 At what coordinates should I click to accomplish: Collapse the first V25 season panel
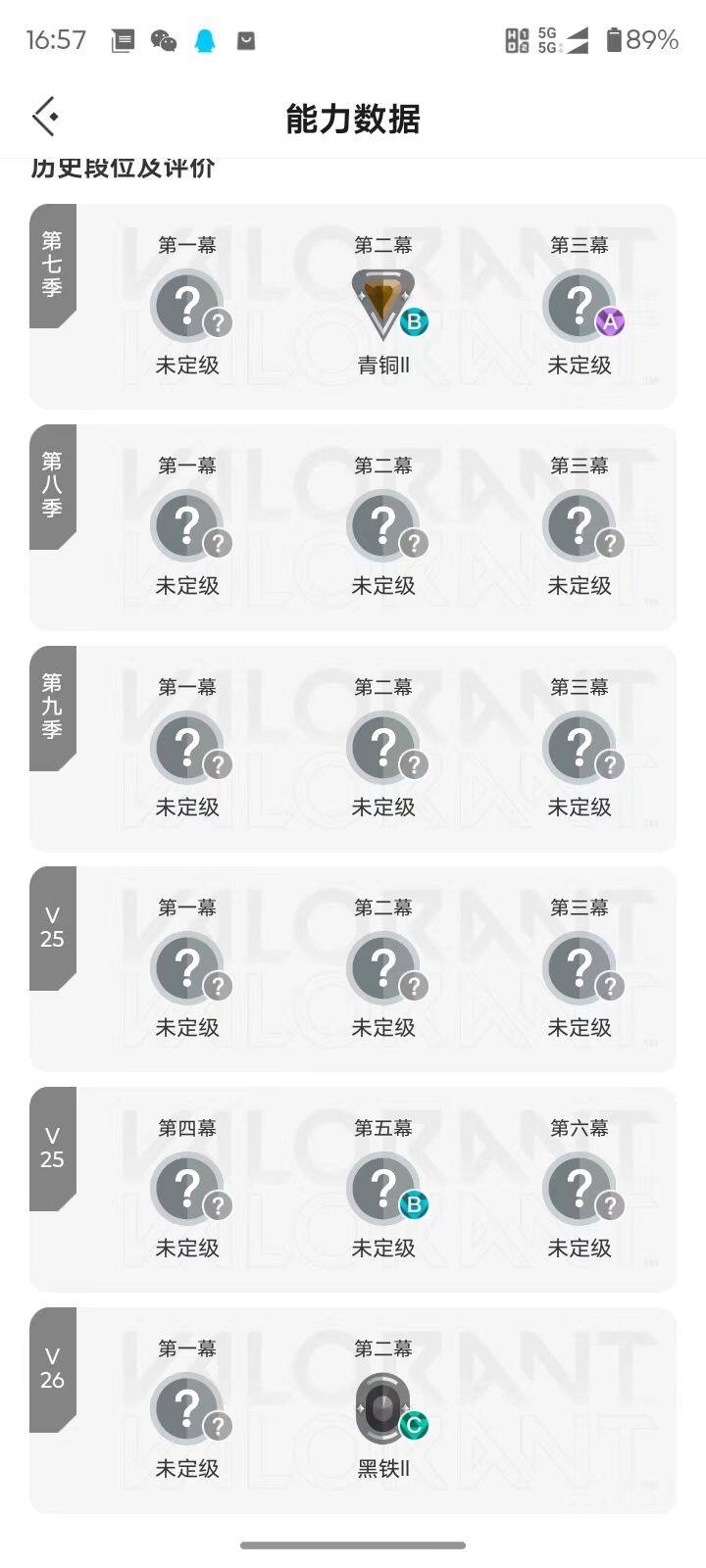click(x=51, y=929)
